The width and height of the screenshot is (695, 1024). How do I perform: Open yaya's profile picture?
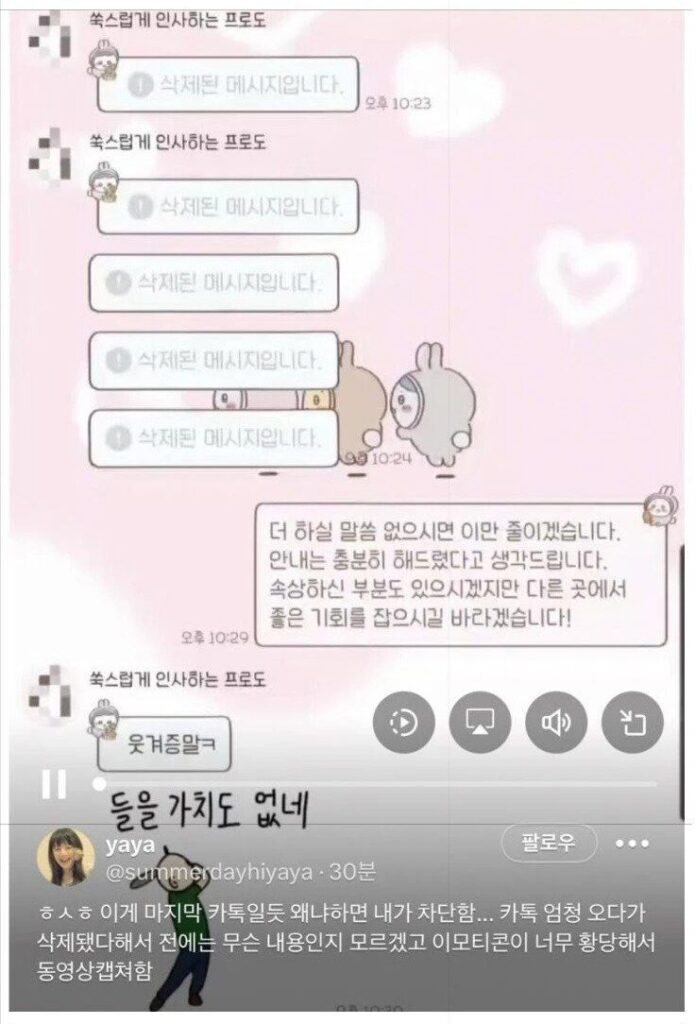[66, 857]
